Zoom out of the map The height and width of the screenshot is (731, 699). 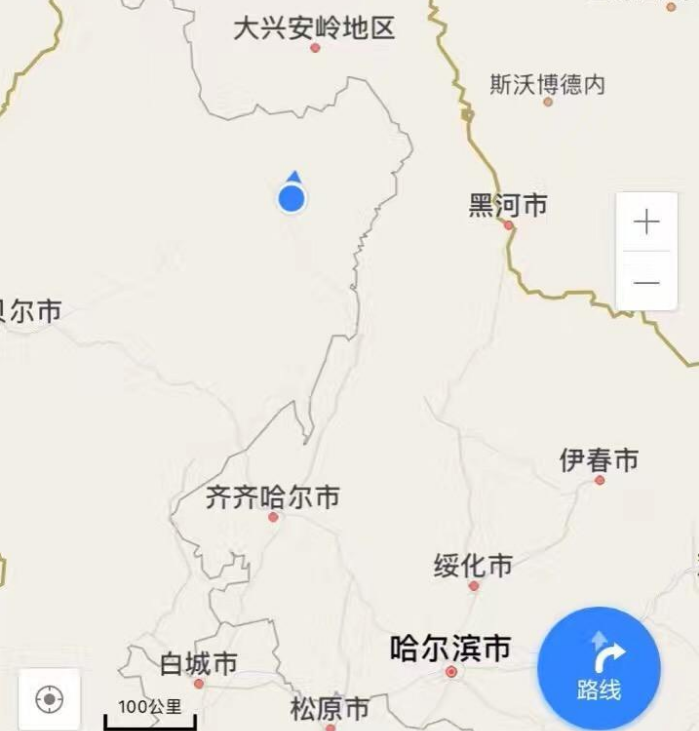647,282
